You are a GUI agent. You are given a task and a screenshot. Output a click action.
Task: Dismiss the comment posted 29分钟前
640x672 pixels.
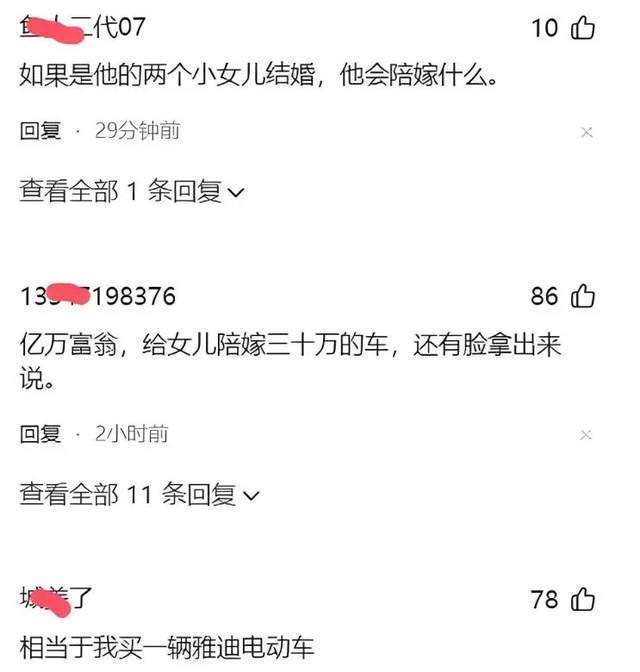pyautogui.click(x=587, y=132)
